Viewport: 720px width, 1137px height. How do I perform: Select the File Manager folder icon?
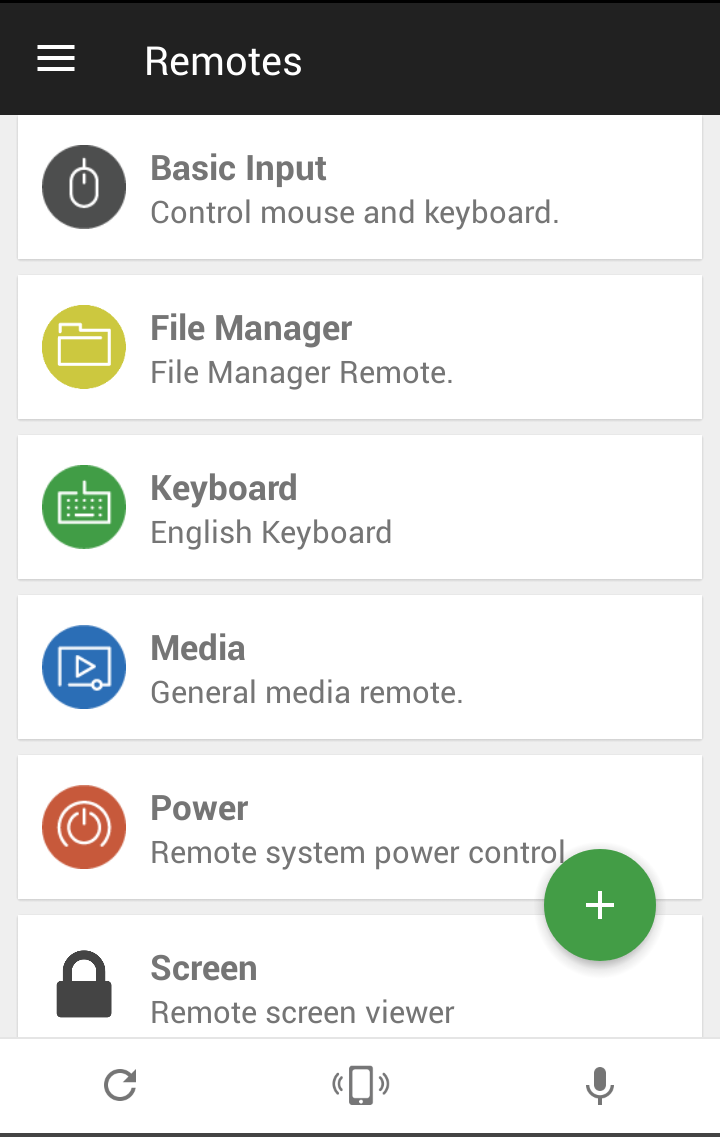point(83,346)
